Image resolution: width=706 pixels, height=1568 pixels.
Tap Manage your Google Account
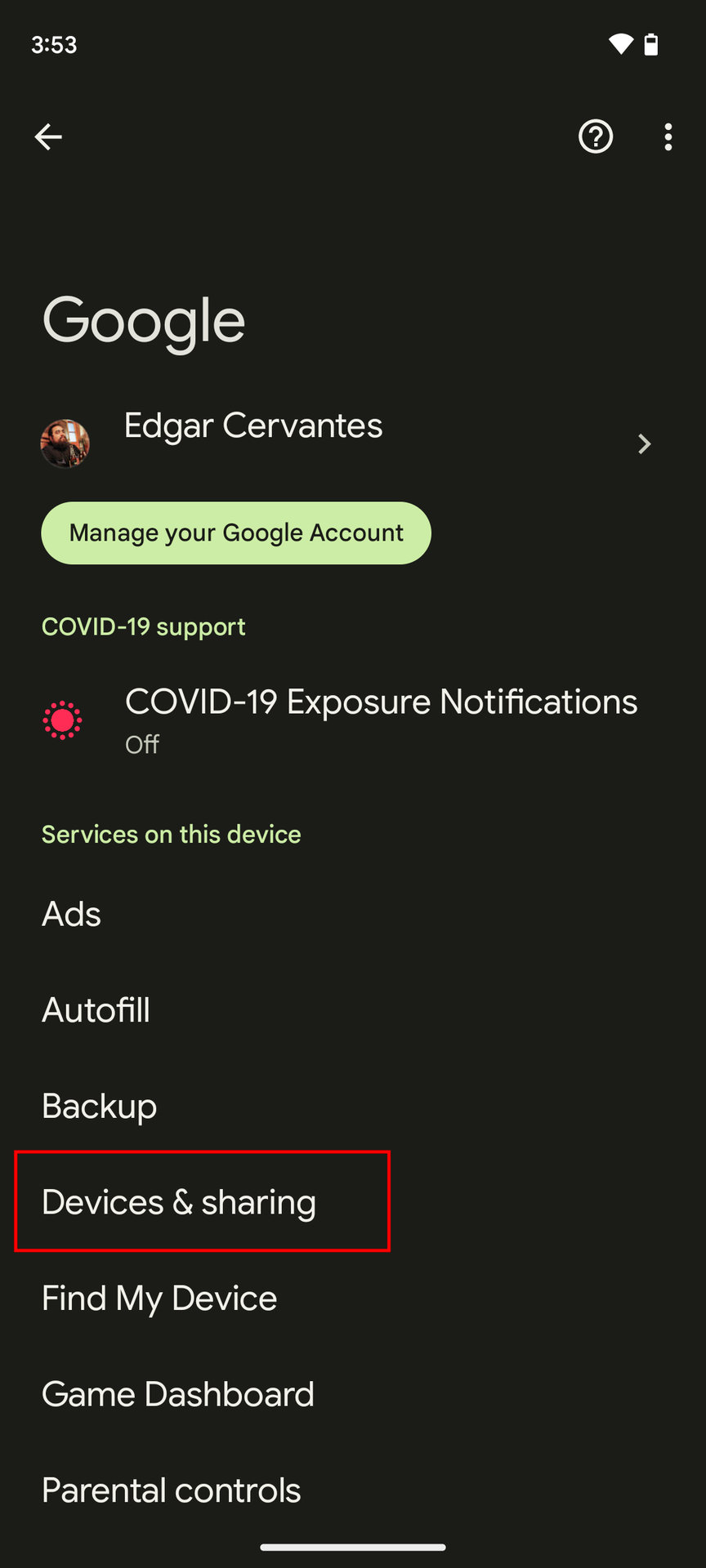(236, 533)
